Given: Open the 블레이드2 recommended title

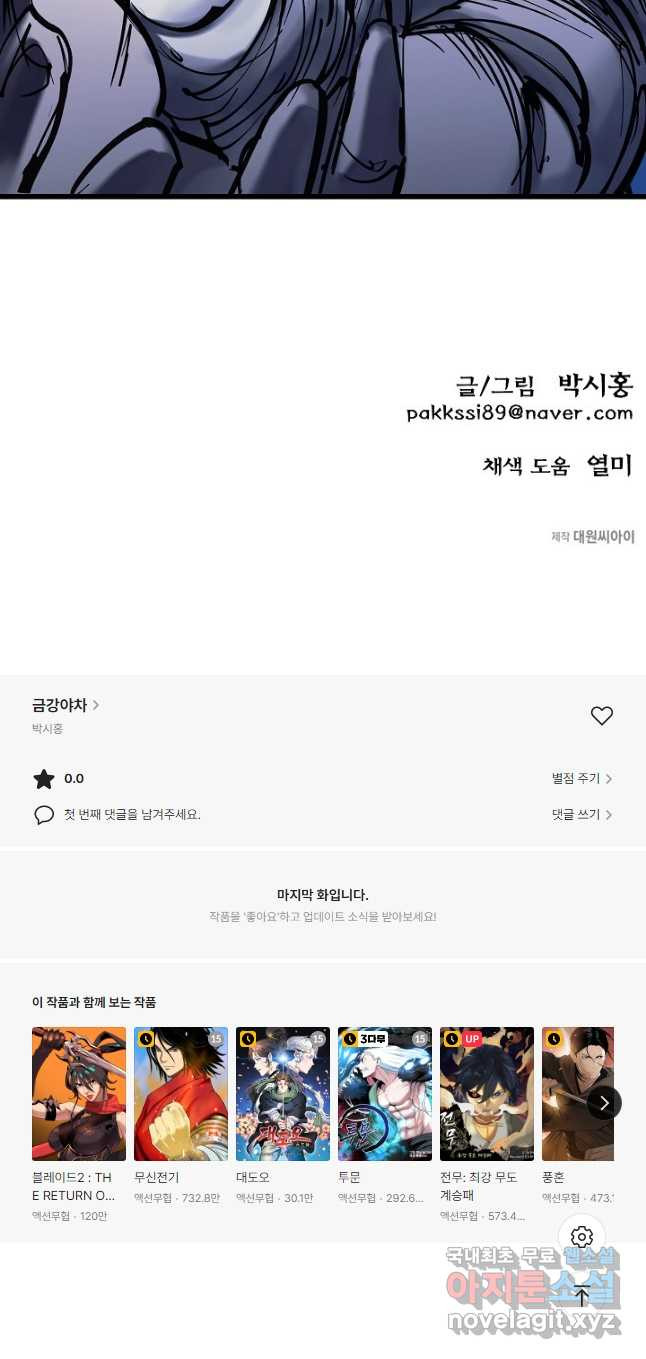Looking at the screenshot, I should pyautogui.click(x=79, y=1094).
